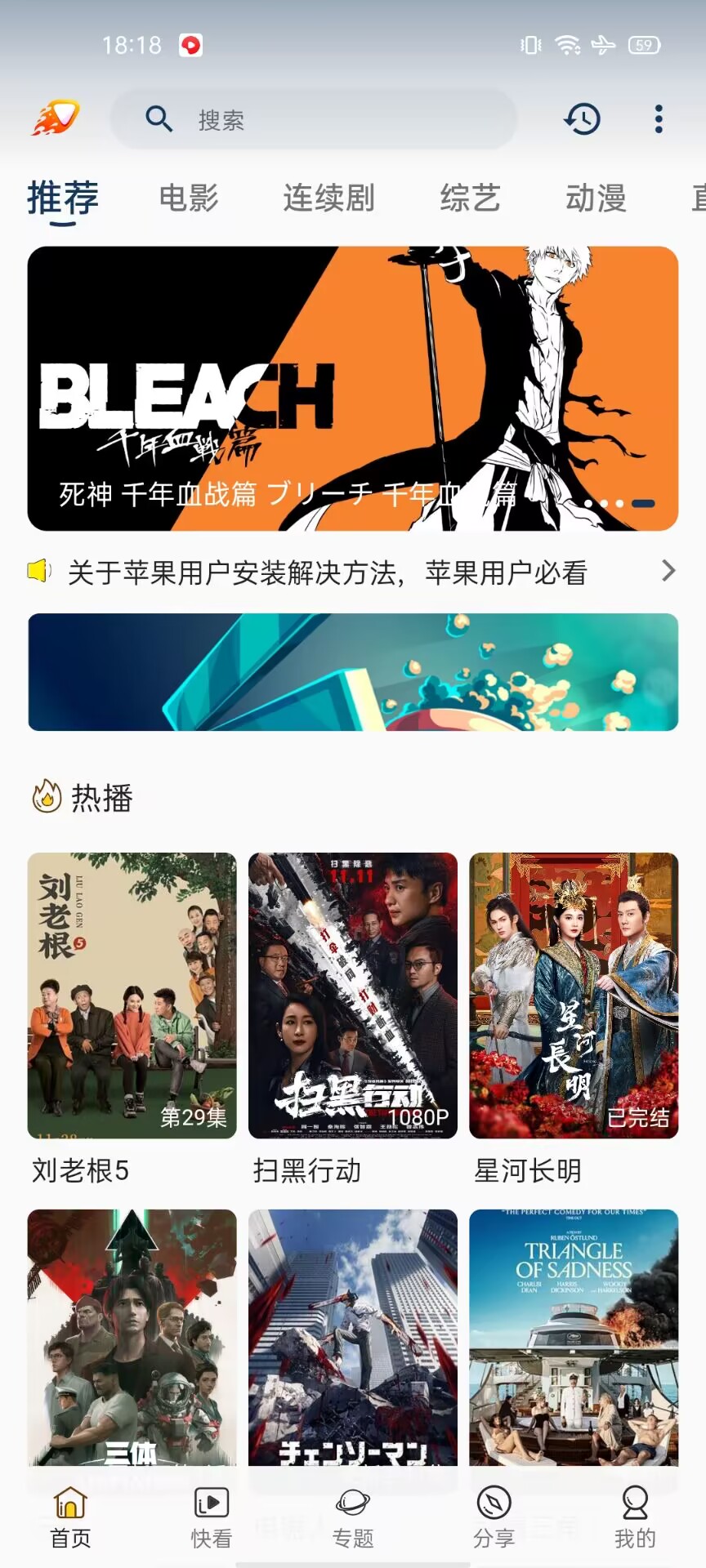
Task: Open the three-dot overflow menu
Action: [x=659, y=119]
